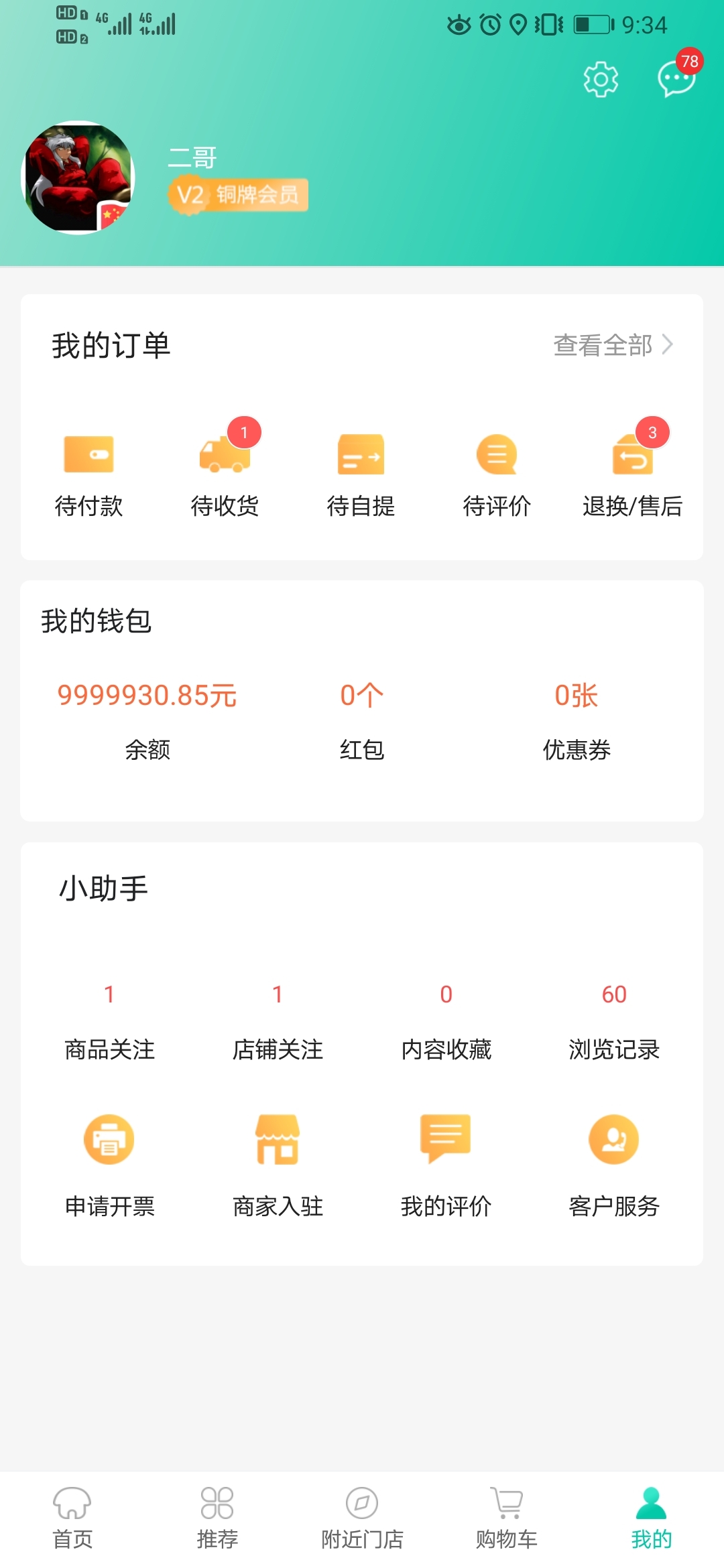Open messages with 78 unread badge

pos(676,78)
